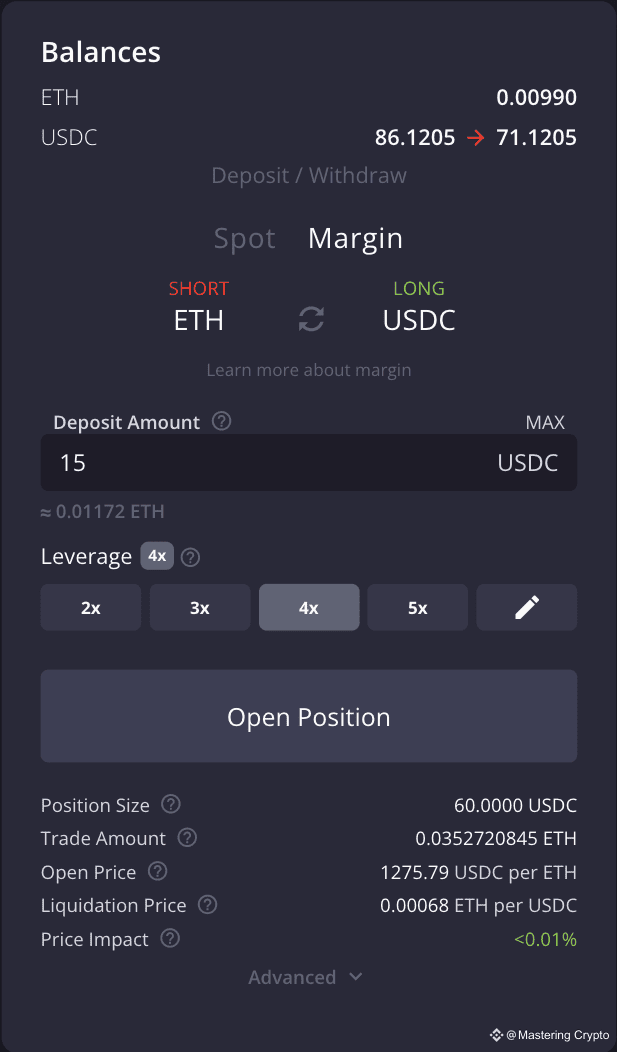Expand the Advanced section
The image size is (617, 1052).
point(305,977)
